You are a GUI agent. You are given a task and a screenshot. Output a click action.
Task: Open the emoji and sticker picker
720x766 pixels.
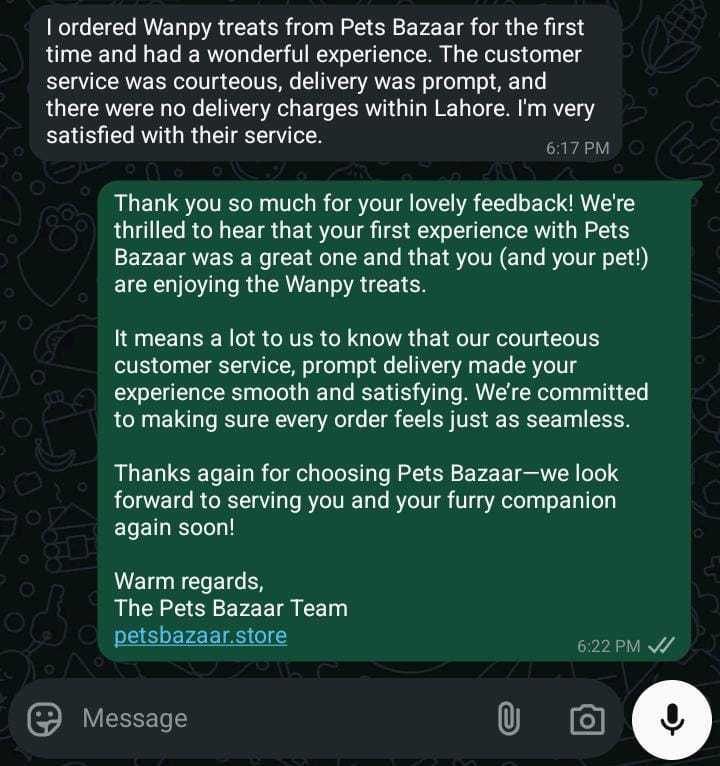pyautogui.click(x=44, y=718)
